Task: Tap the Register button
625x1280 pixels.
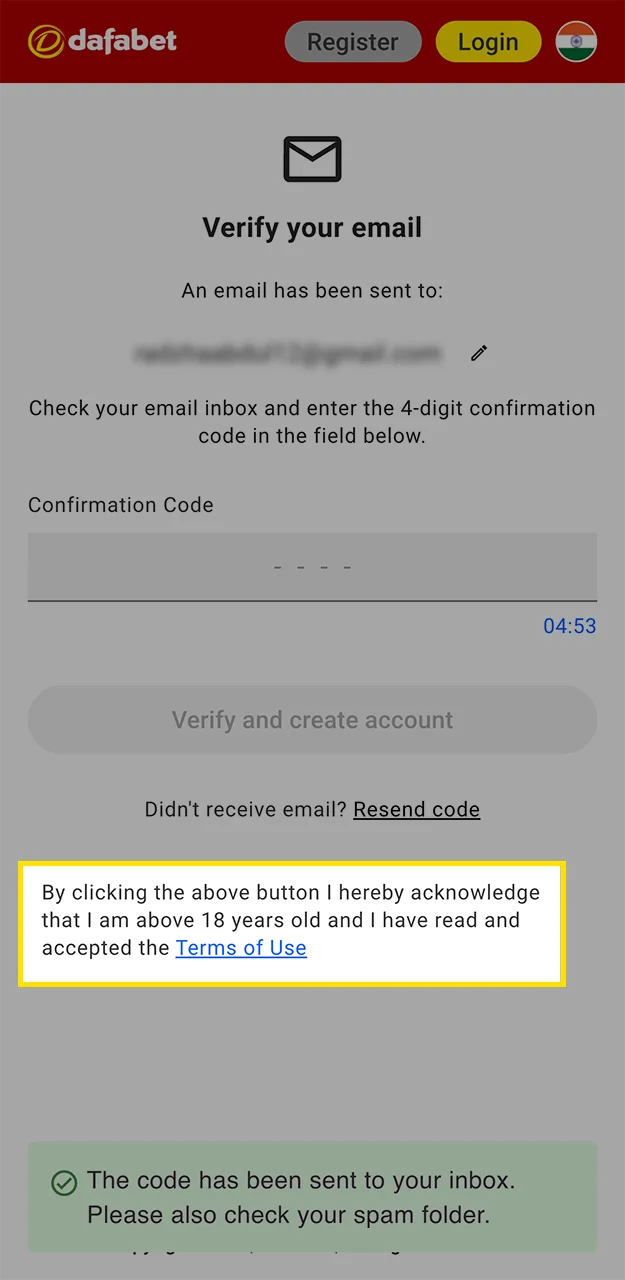Action: [x=352, y=42]
